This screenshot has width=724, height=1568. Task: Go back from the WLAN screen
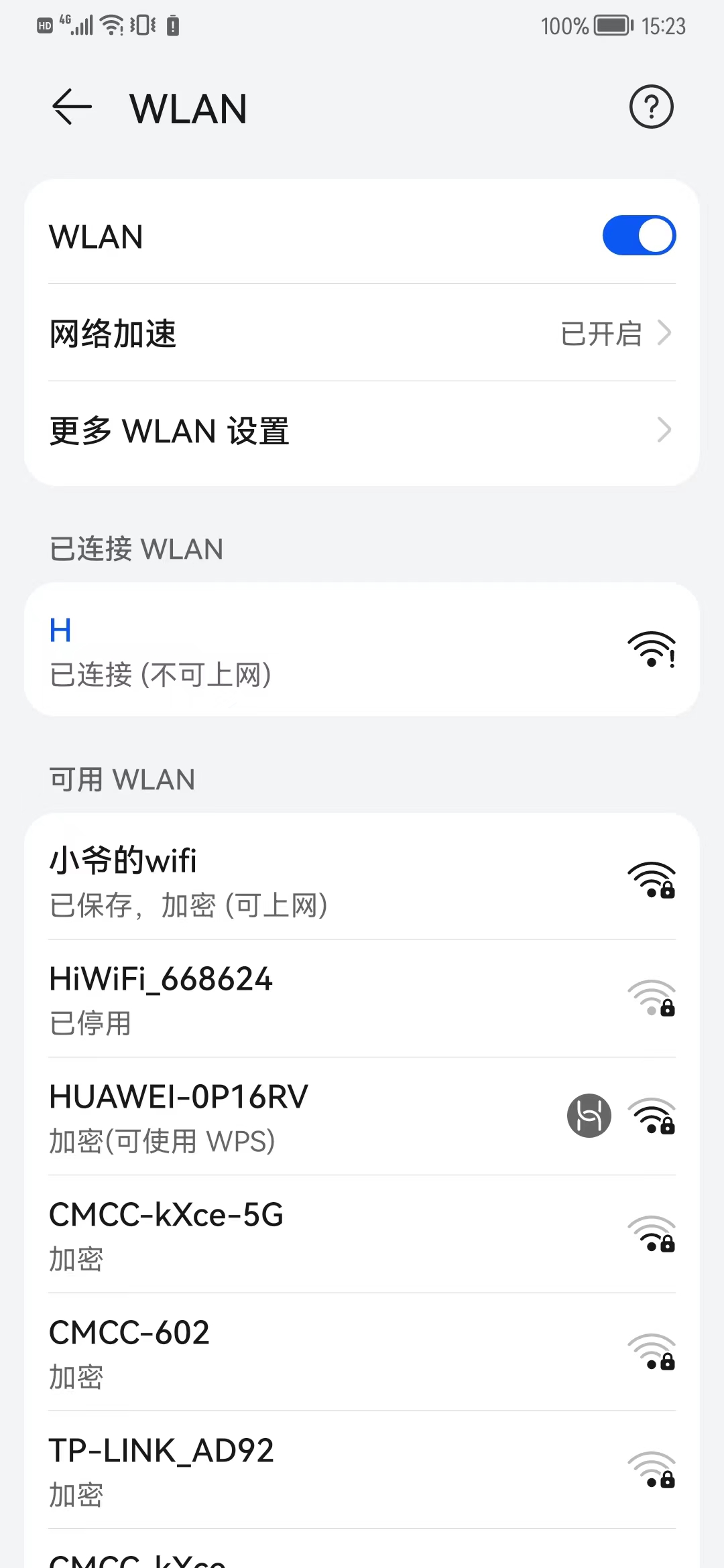(x=72, y=107)
